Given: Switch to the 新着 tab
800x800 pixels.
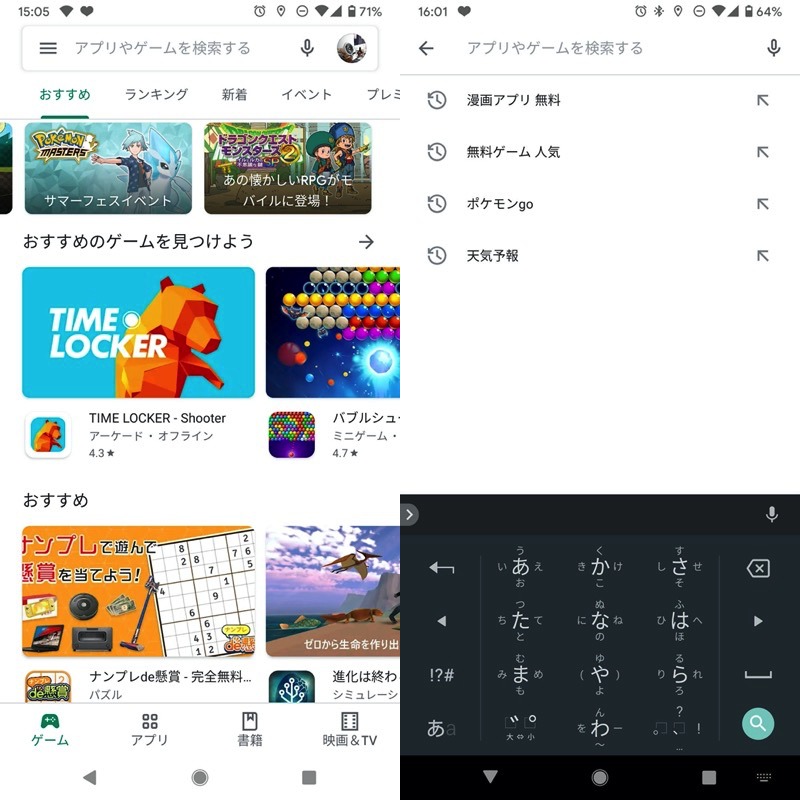Looking at the screenshot, I should [234, 95].
